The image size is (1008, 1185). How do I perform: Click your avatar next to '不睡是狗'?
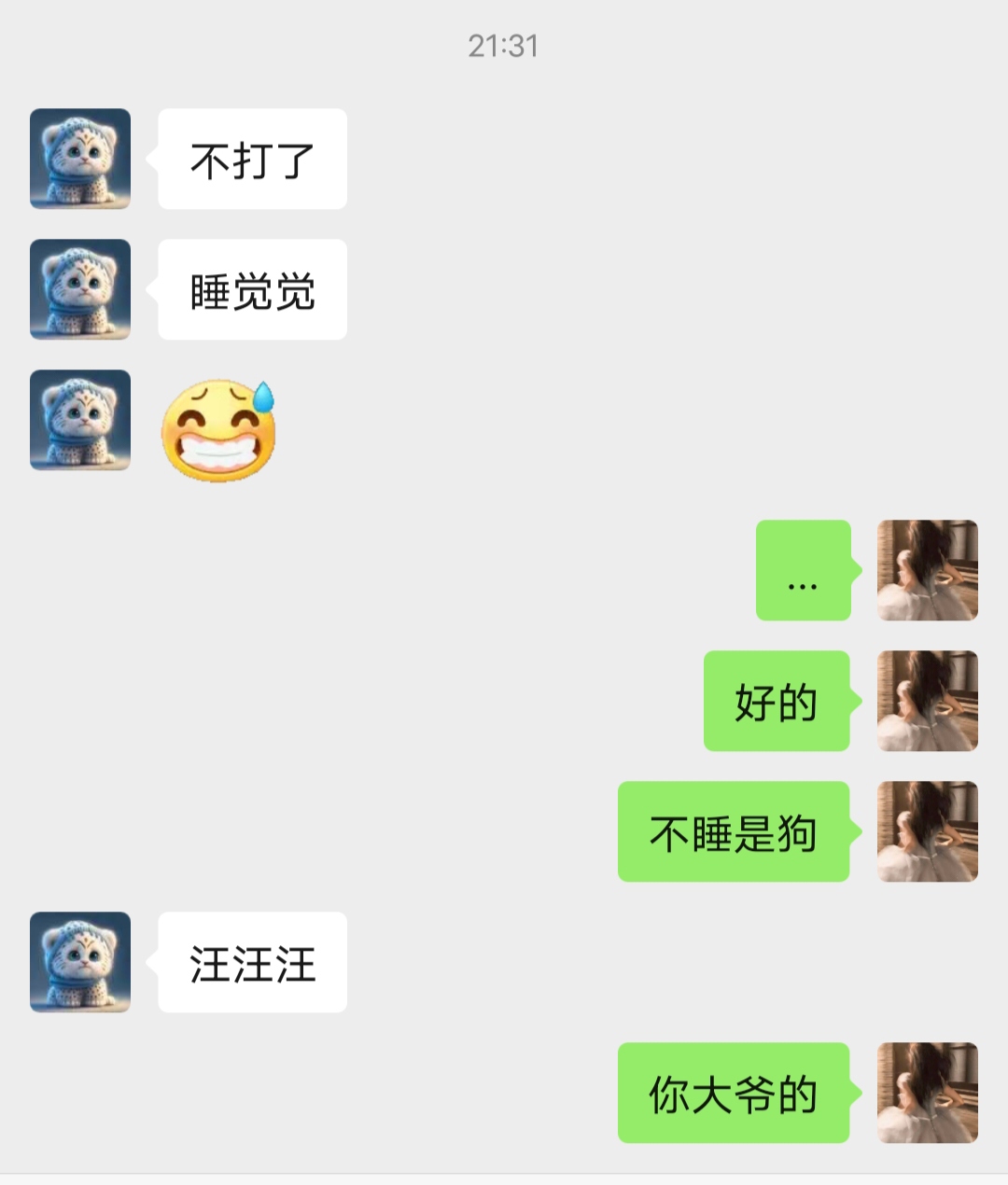(x=926, y=832)
